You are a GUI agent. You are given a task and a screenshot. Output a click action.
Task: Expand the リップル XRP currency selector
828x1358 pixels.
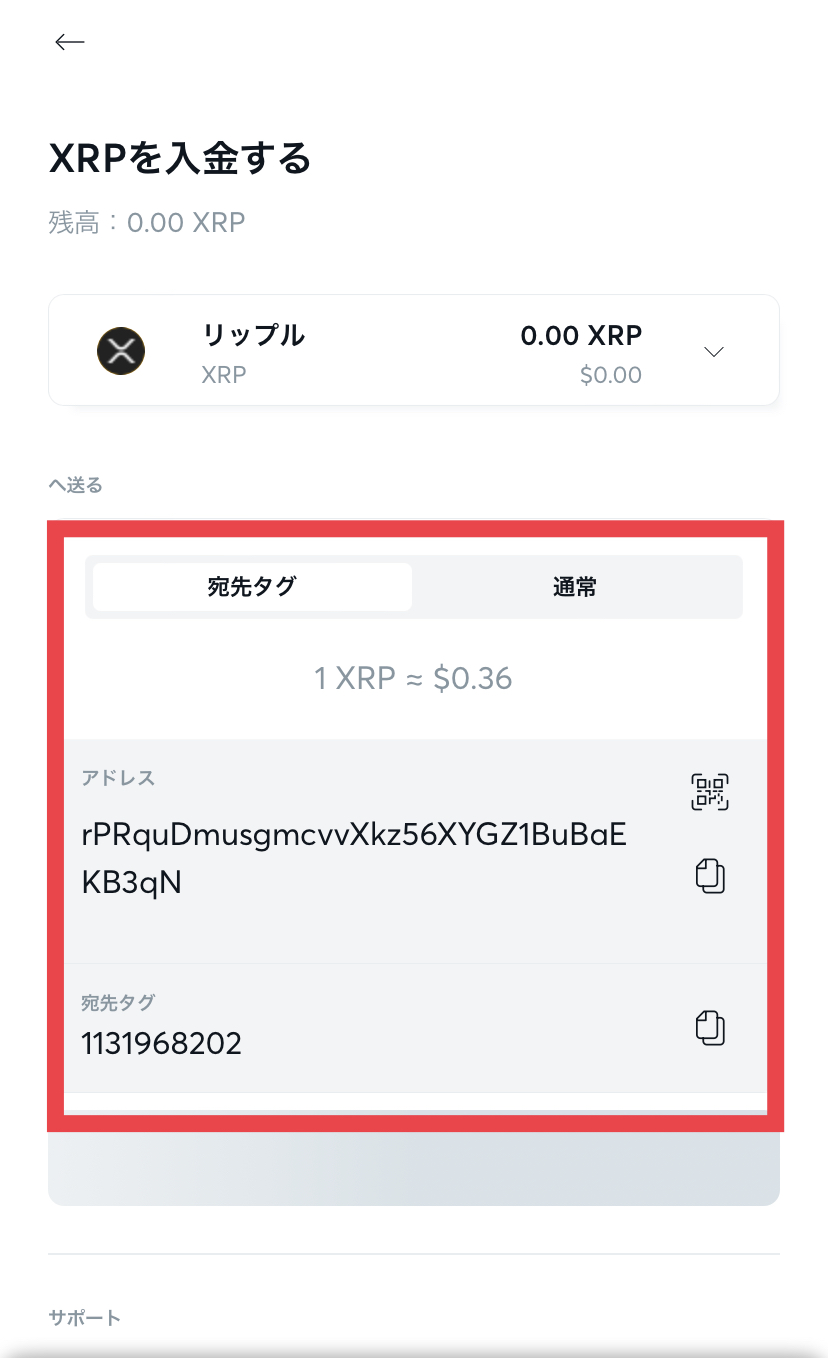point(414,351)
